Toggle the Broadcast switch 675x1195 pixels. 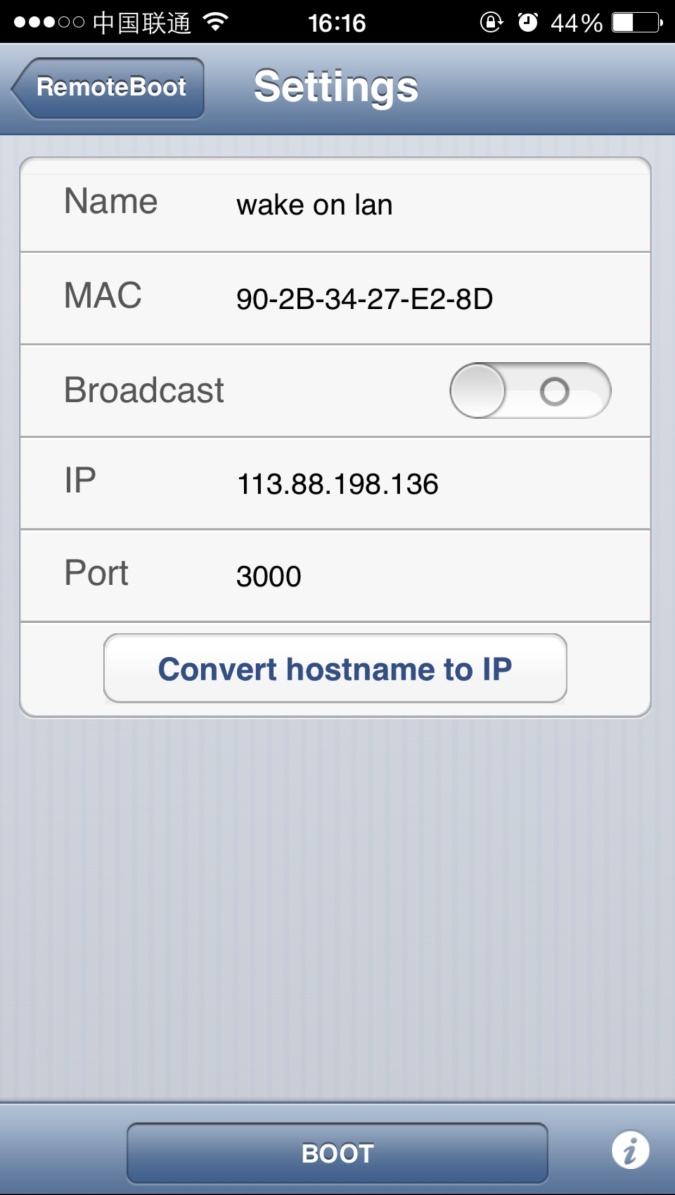530,391
